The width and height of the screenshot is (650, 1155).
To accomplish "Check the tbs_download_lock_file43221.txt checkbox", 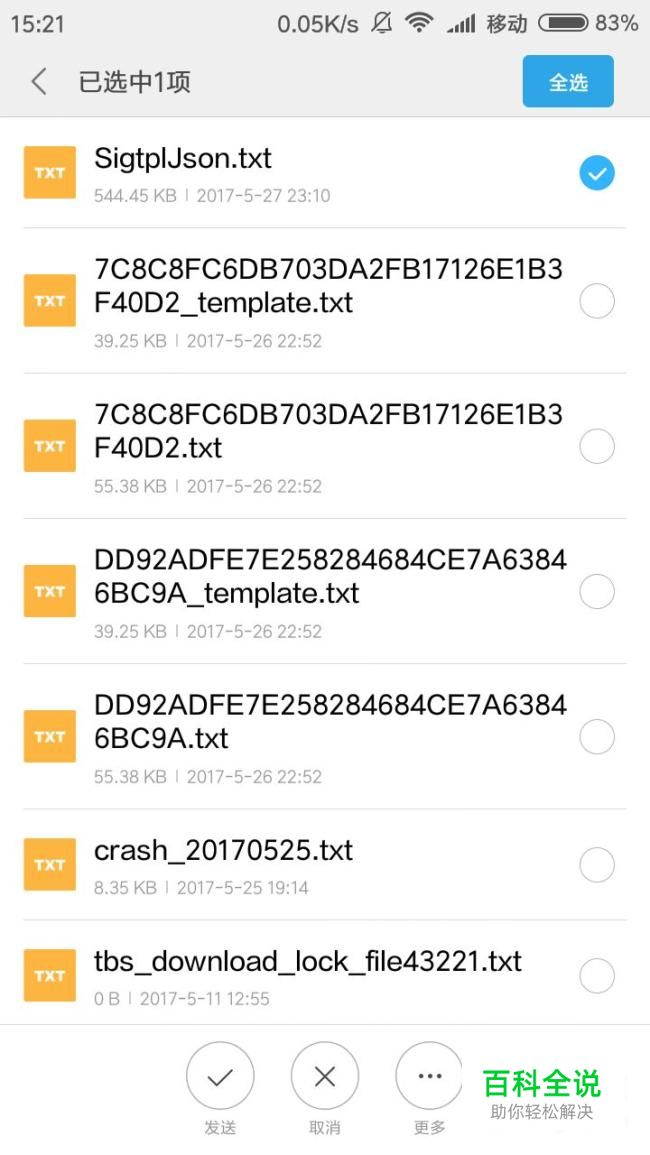I will coord(596,976).
